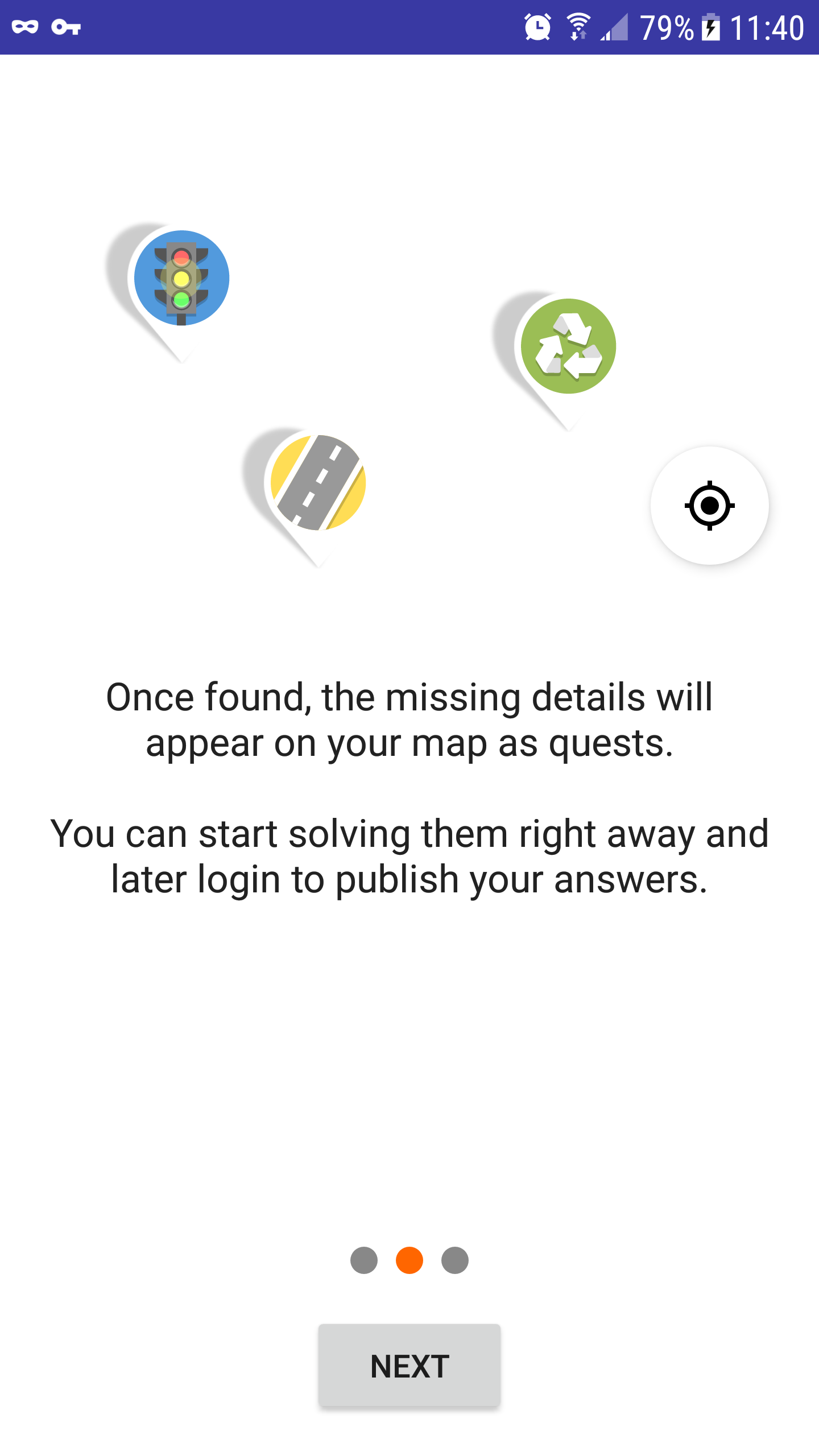Tap the cellular signal icon
The image size is (819, 1456).
pyautogui.click(x=614, y=28)
